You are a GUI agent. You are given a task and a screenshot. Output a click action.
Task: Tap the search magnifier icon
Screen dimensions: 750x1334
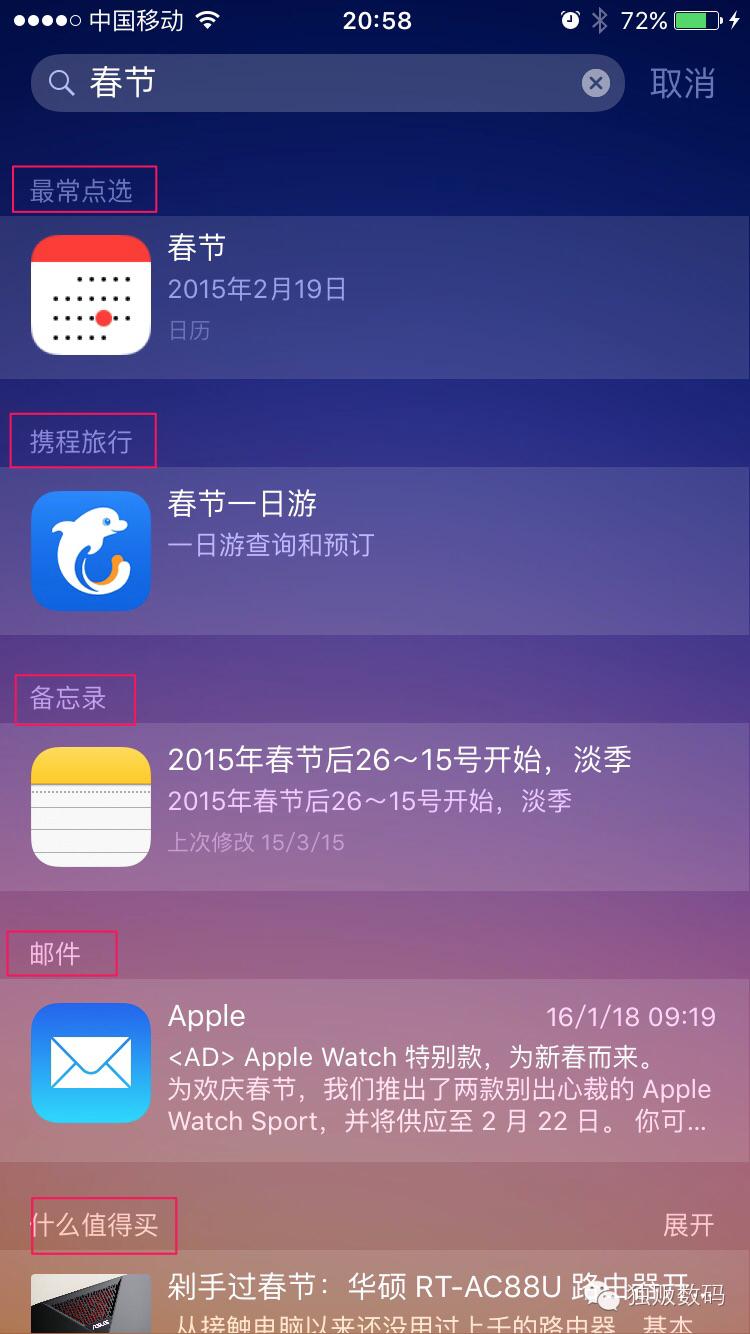click(x=60, y=83)
